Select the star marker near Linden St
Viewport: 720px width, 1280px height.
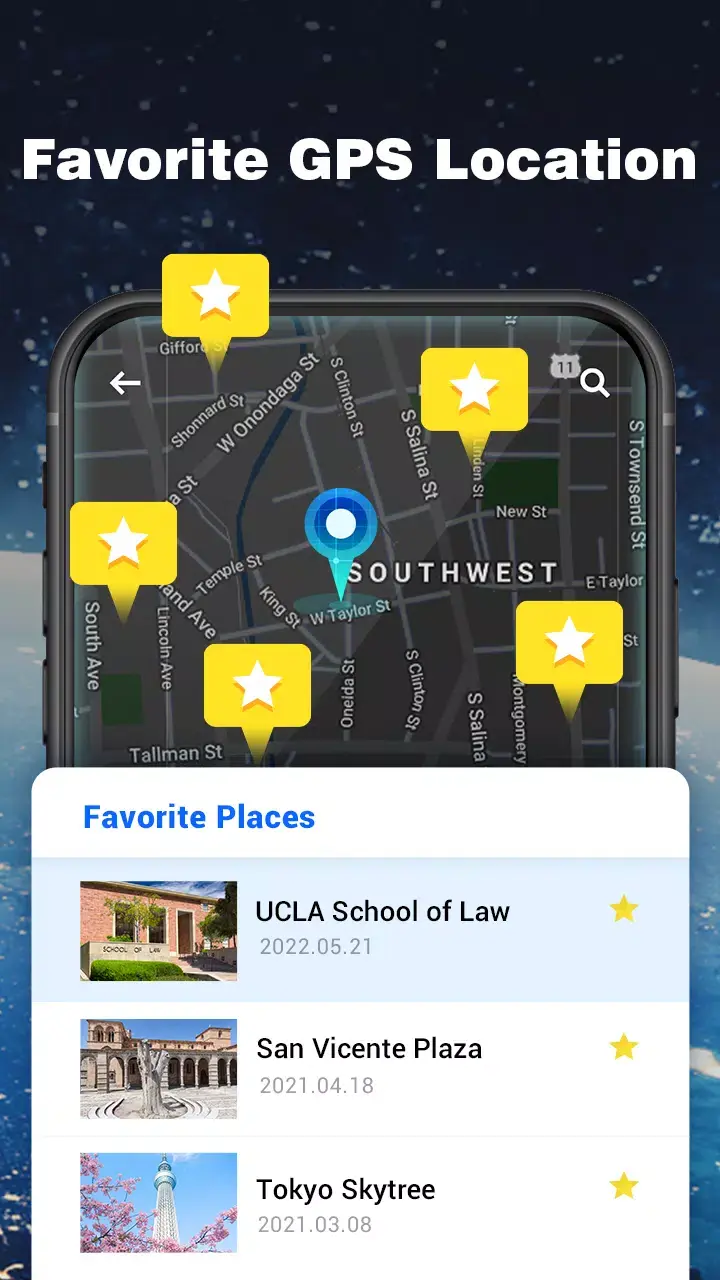(x=475, y=390)
